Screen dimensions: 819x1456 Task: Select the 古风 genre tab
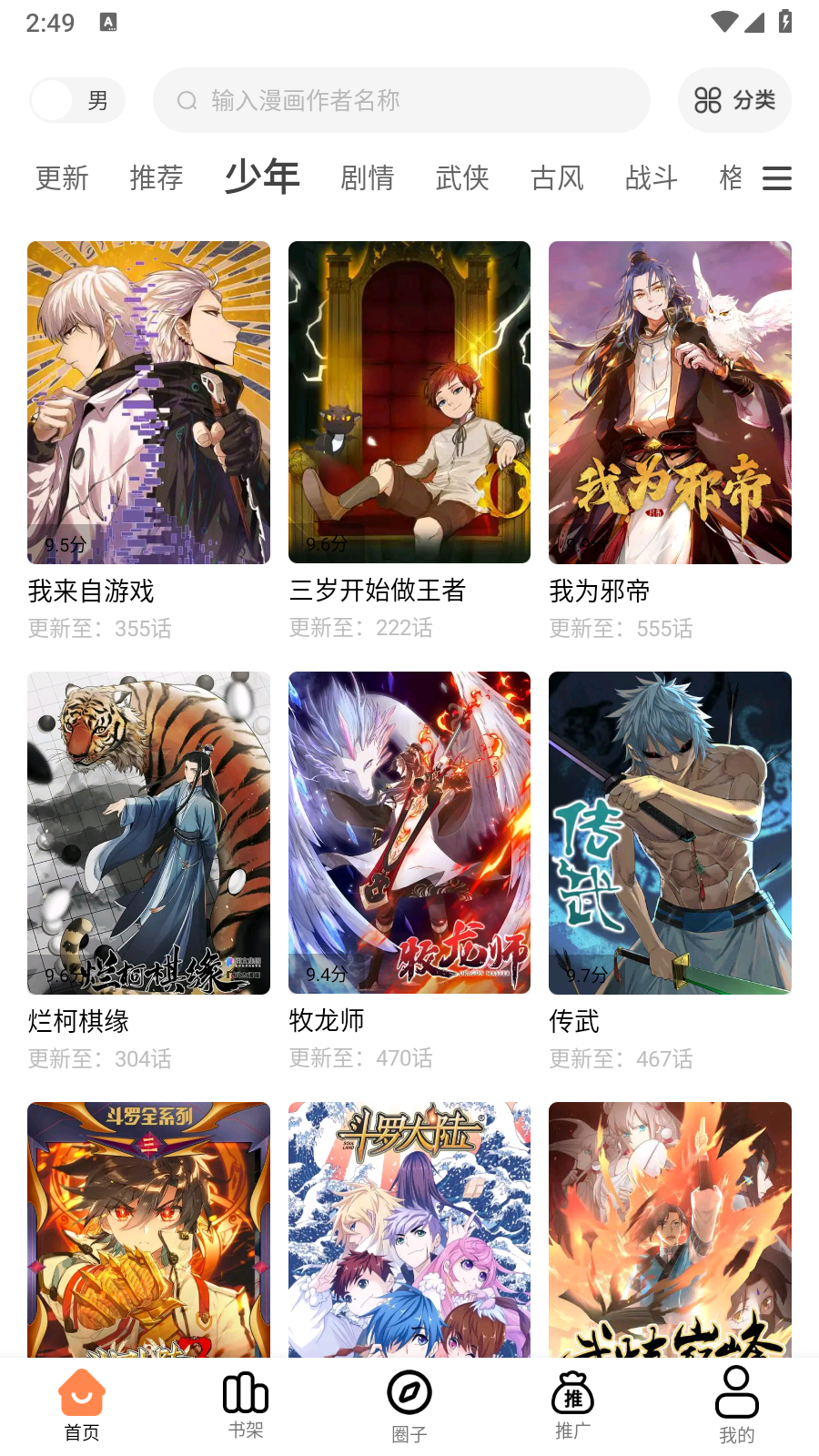pos(557,179)
